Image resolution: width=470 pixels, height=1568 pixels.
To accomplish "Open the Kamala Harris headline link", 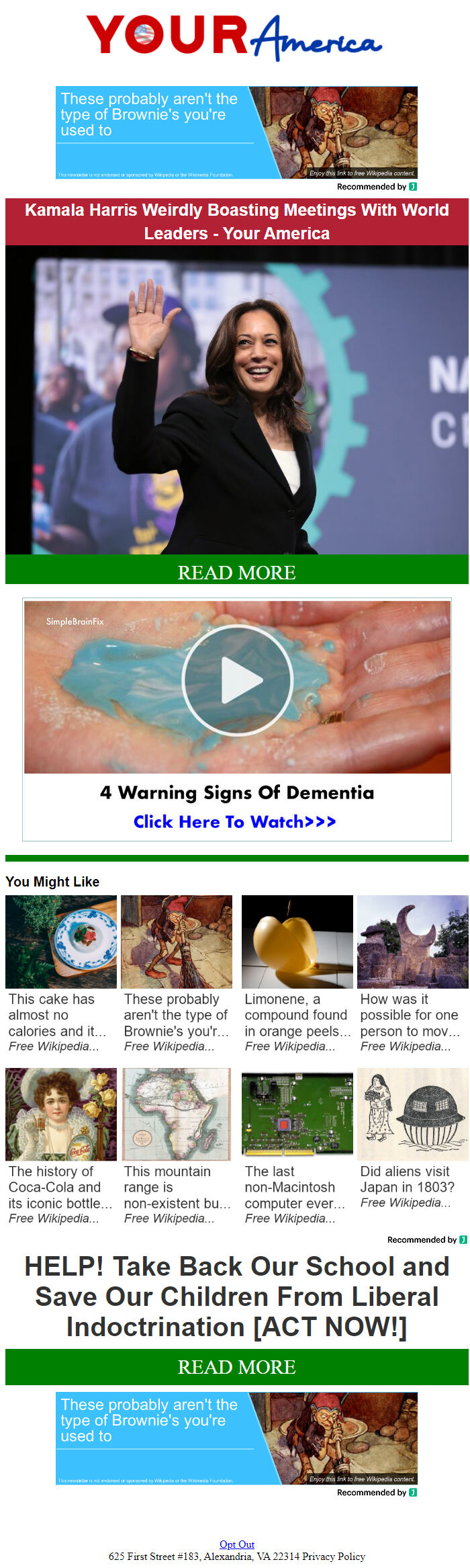I will [236, 222].
